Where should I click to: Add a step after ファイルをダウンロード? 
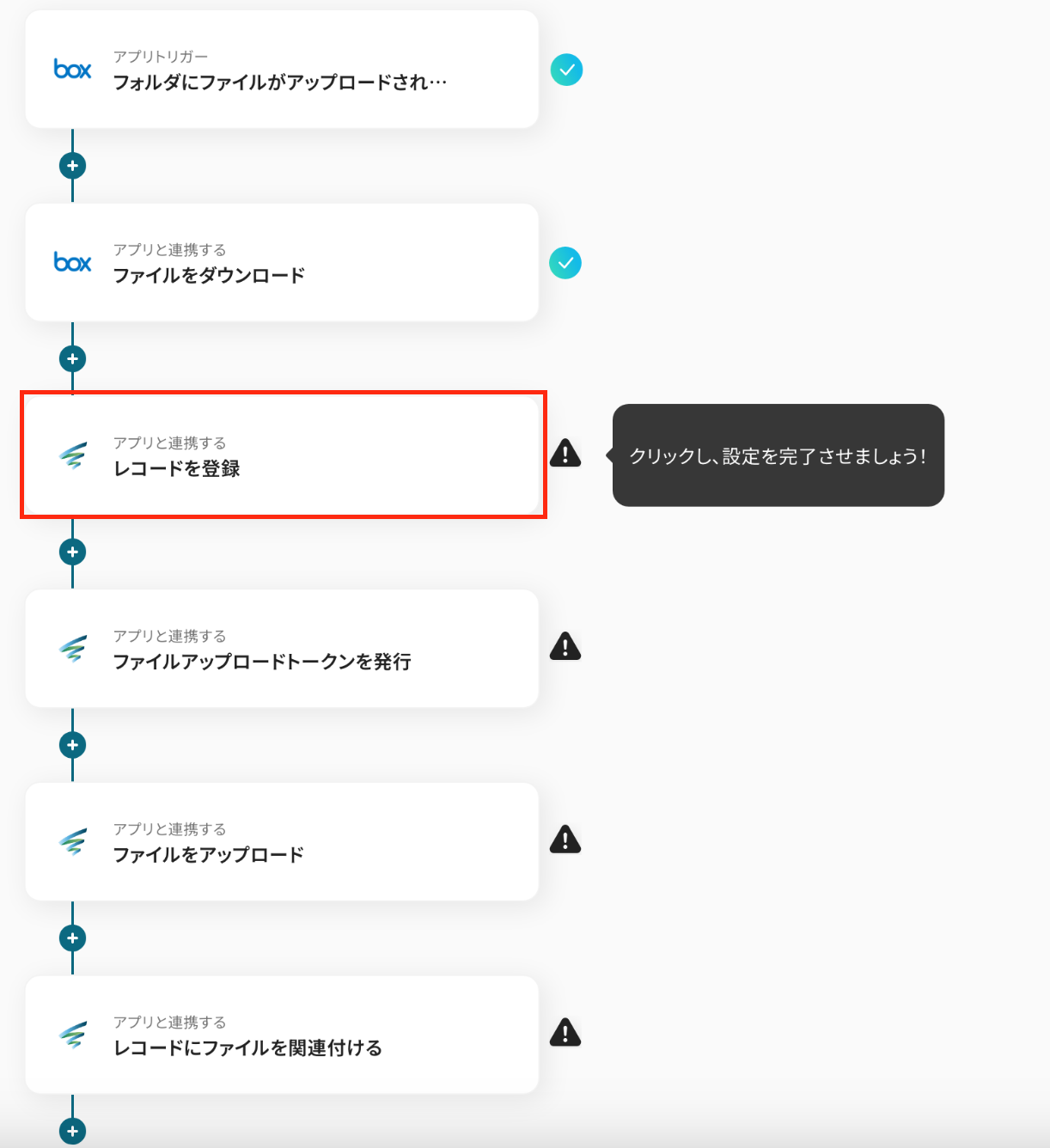72,359
